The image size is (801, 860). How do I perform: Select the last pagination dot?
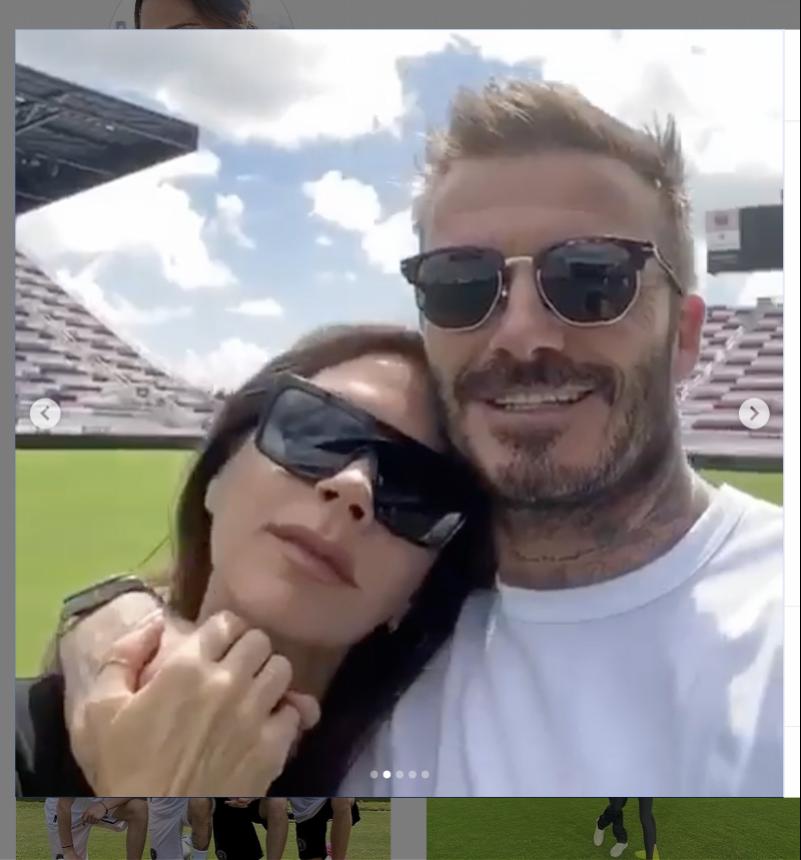(425, 774)
